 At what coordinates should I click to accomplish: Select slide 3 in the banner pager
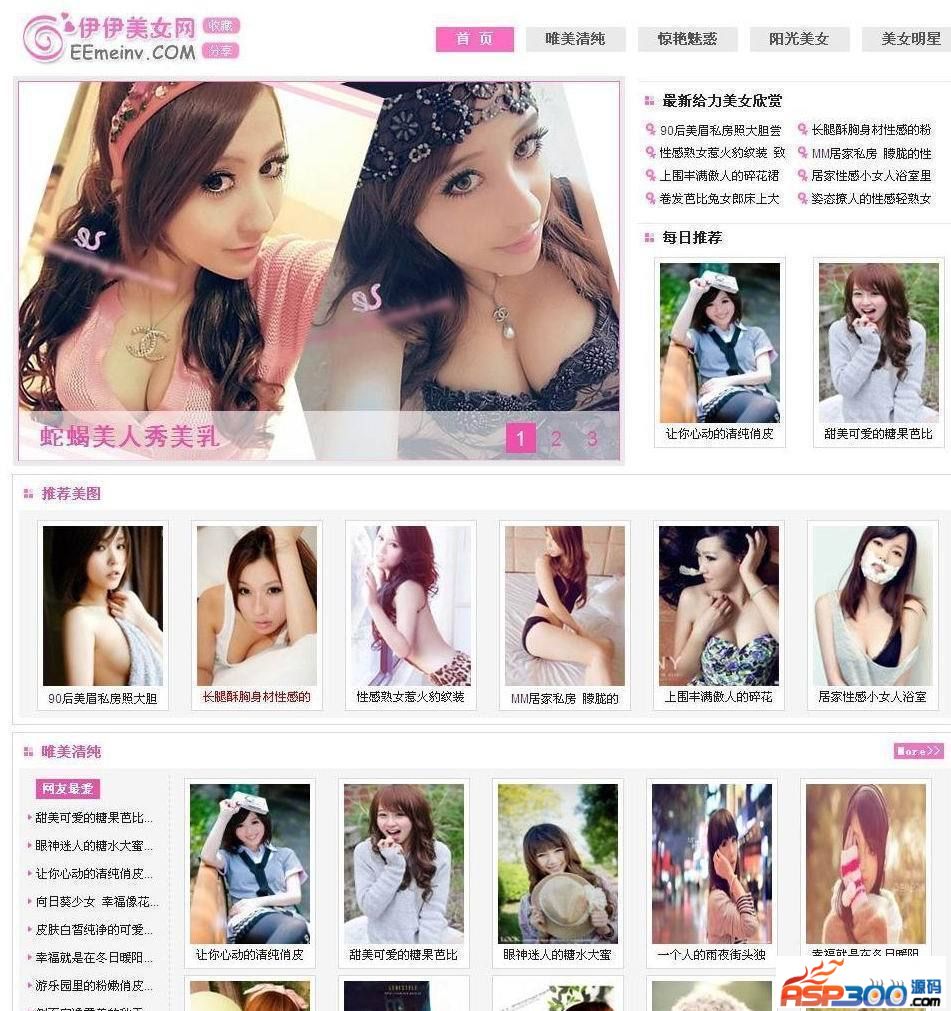coord(592,438)
